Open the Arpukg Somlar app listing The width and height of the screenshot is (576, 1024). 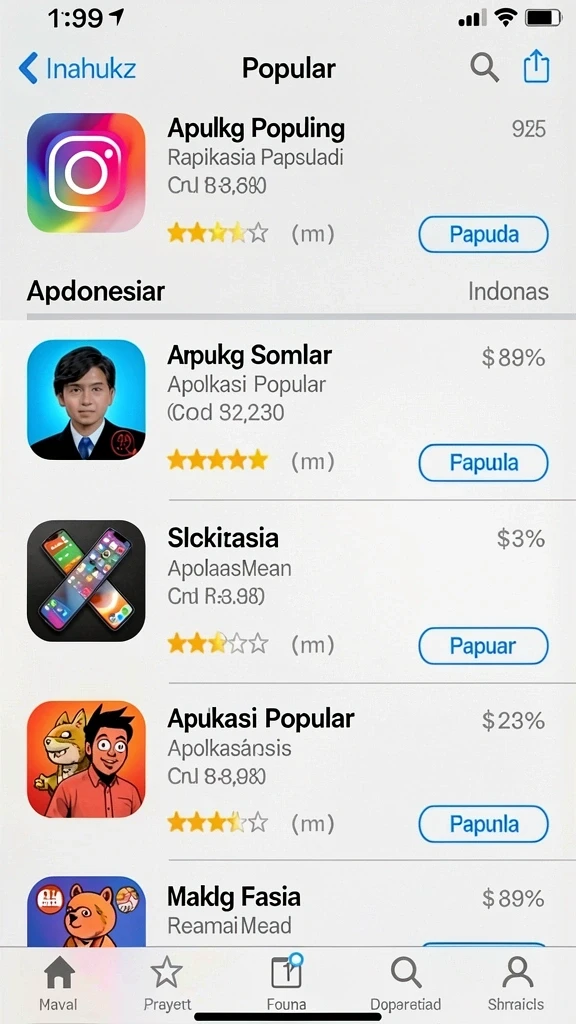pos(288,409)
